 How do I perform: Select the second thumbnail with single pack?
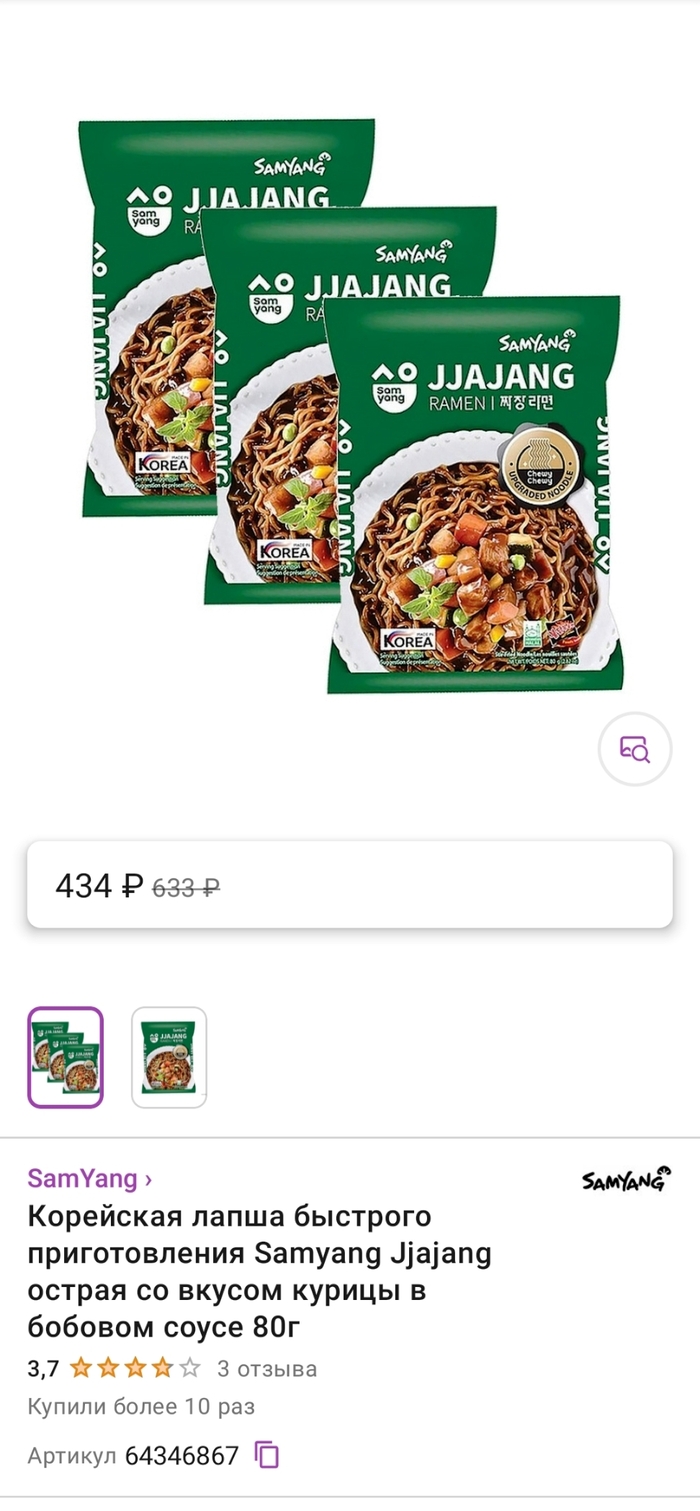pos(169,1057)
